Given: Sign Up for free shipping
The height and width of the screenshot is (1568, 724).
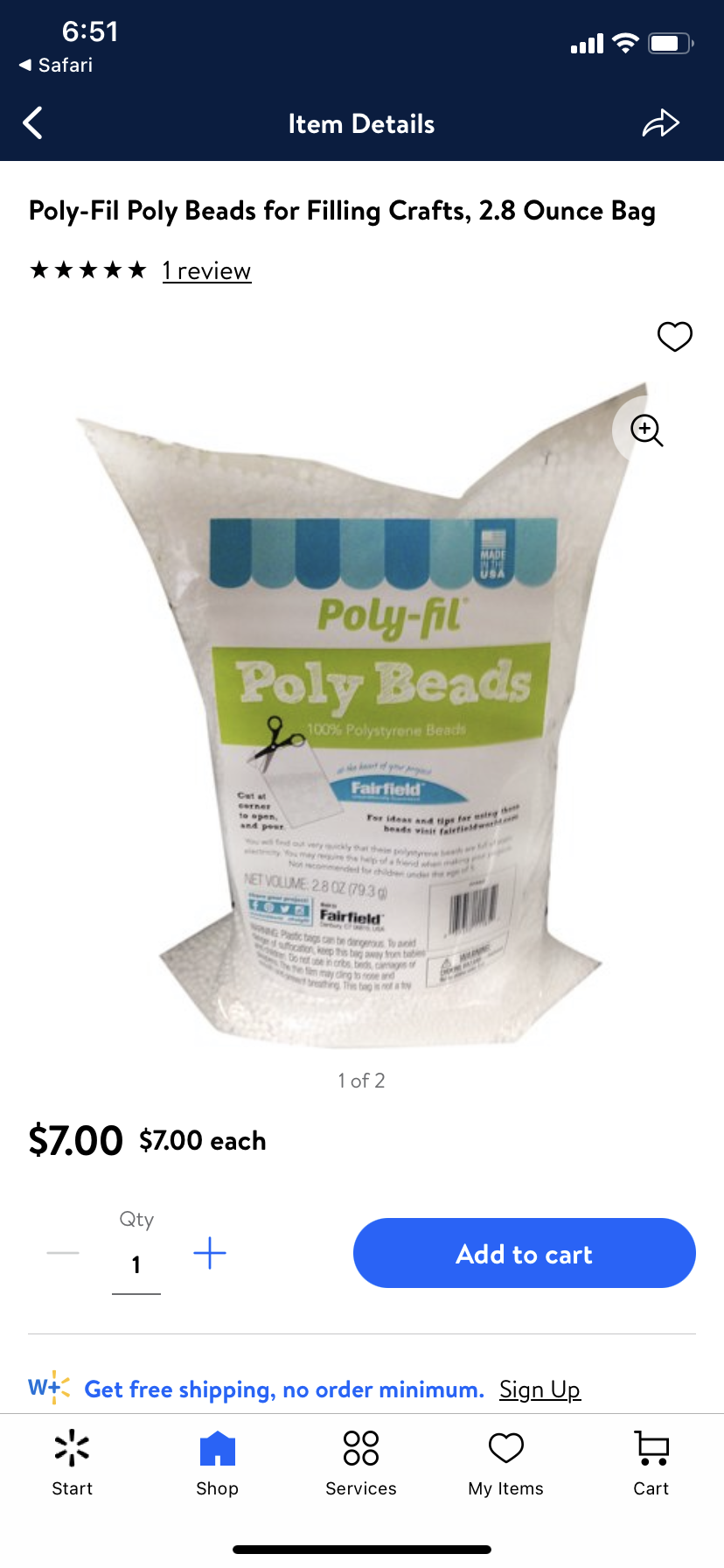Looking at the screenshot, I should [x=540, y=1389].
